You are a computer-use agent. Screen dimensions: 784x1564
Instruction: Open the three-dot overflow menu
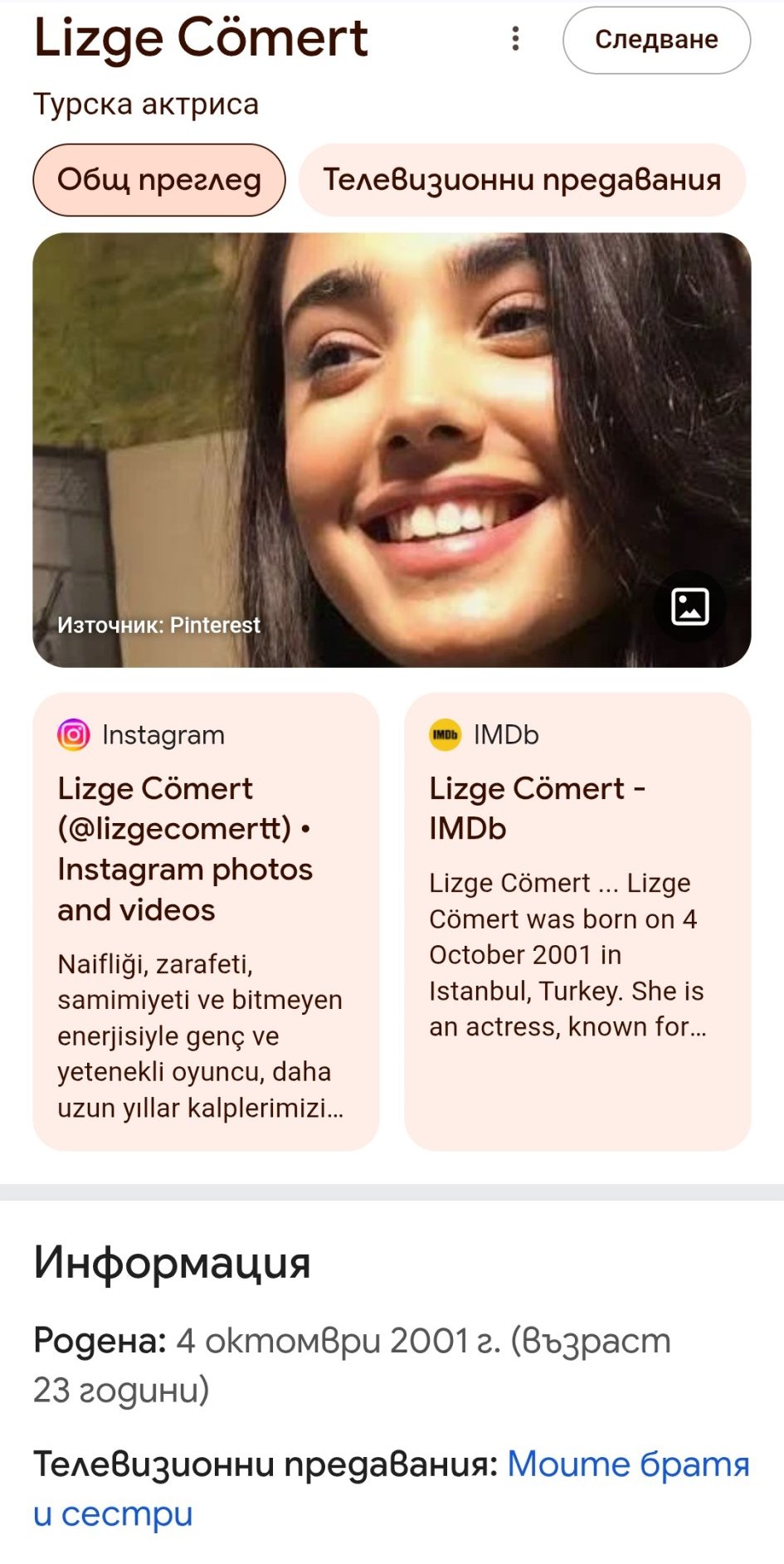(515, 39)
